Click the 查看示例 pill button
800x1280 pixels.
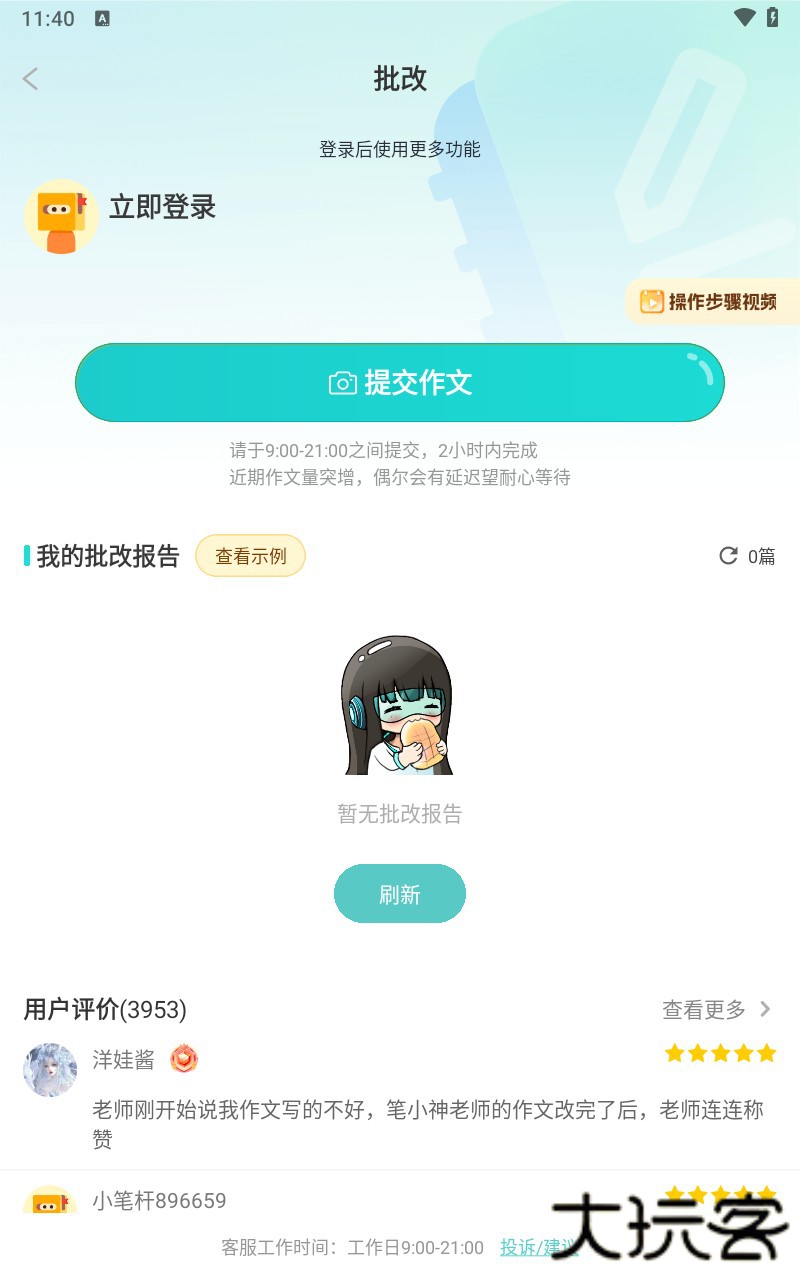pyautogui.click(x=250, y=556)
